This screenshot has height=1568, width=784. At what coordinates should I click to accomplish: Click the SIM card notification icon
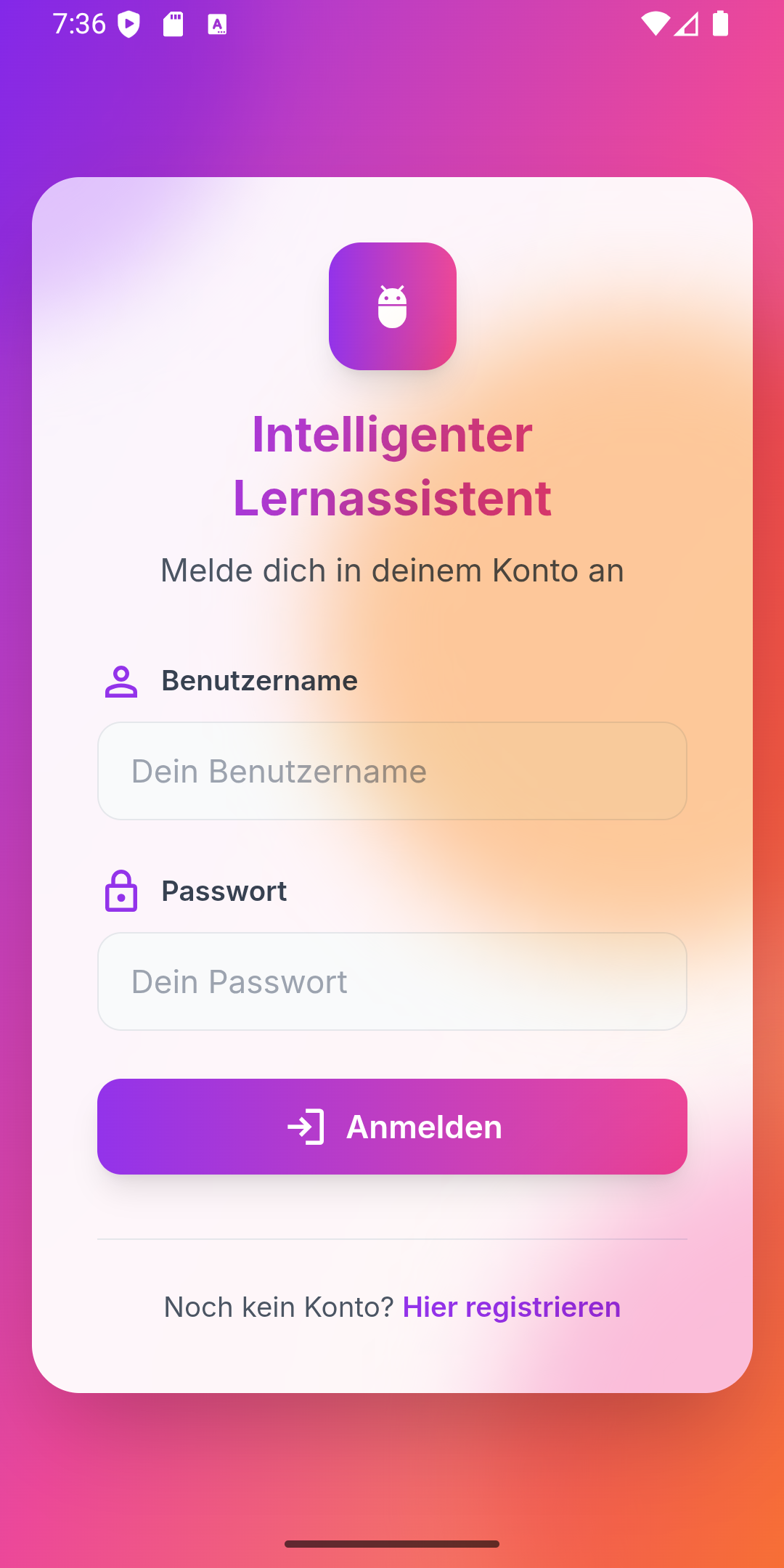(x=173, y=24)
